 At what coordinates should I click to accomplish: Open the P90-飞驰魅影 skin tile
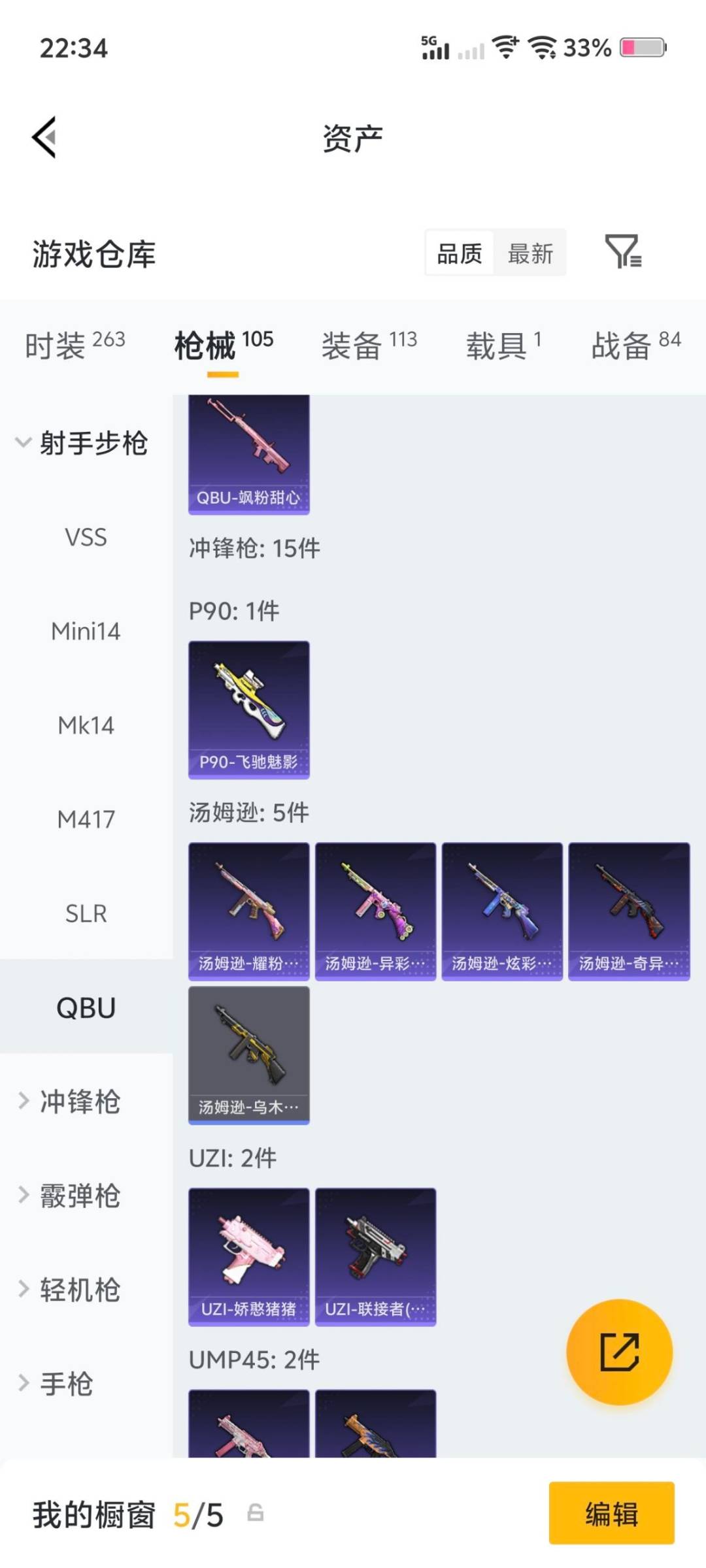tap(248, 710)
